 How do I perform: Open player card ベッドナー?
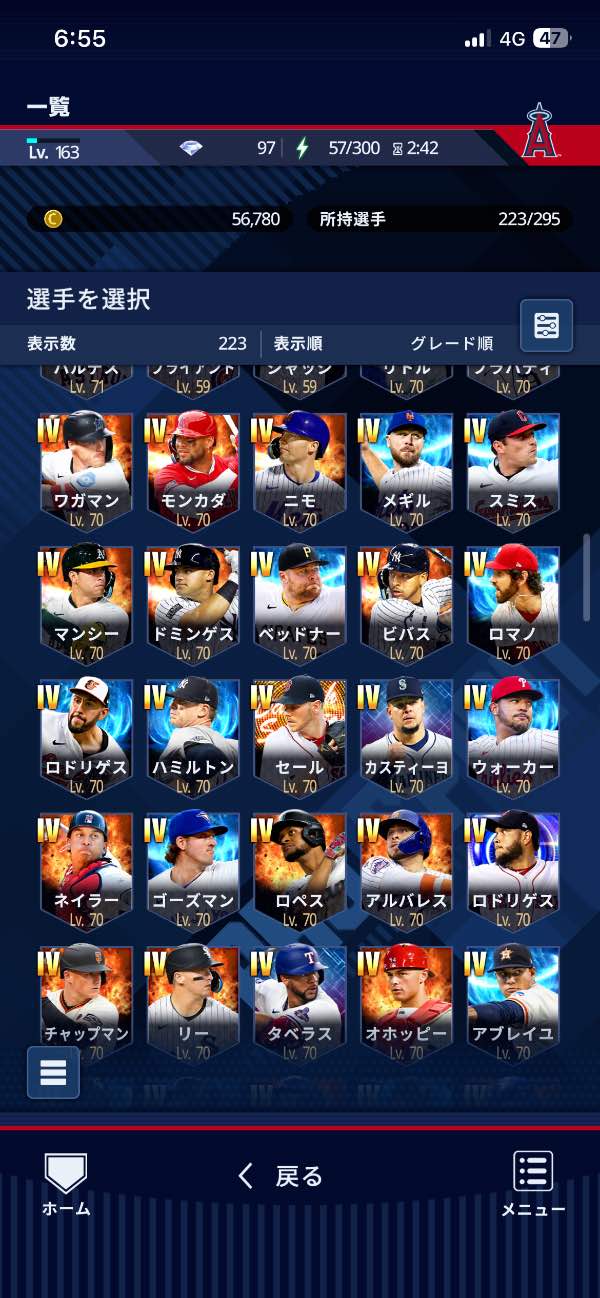[x=299, y=602]
